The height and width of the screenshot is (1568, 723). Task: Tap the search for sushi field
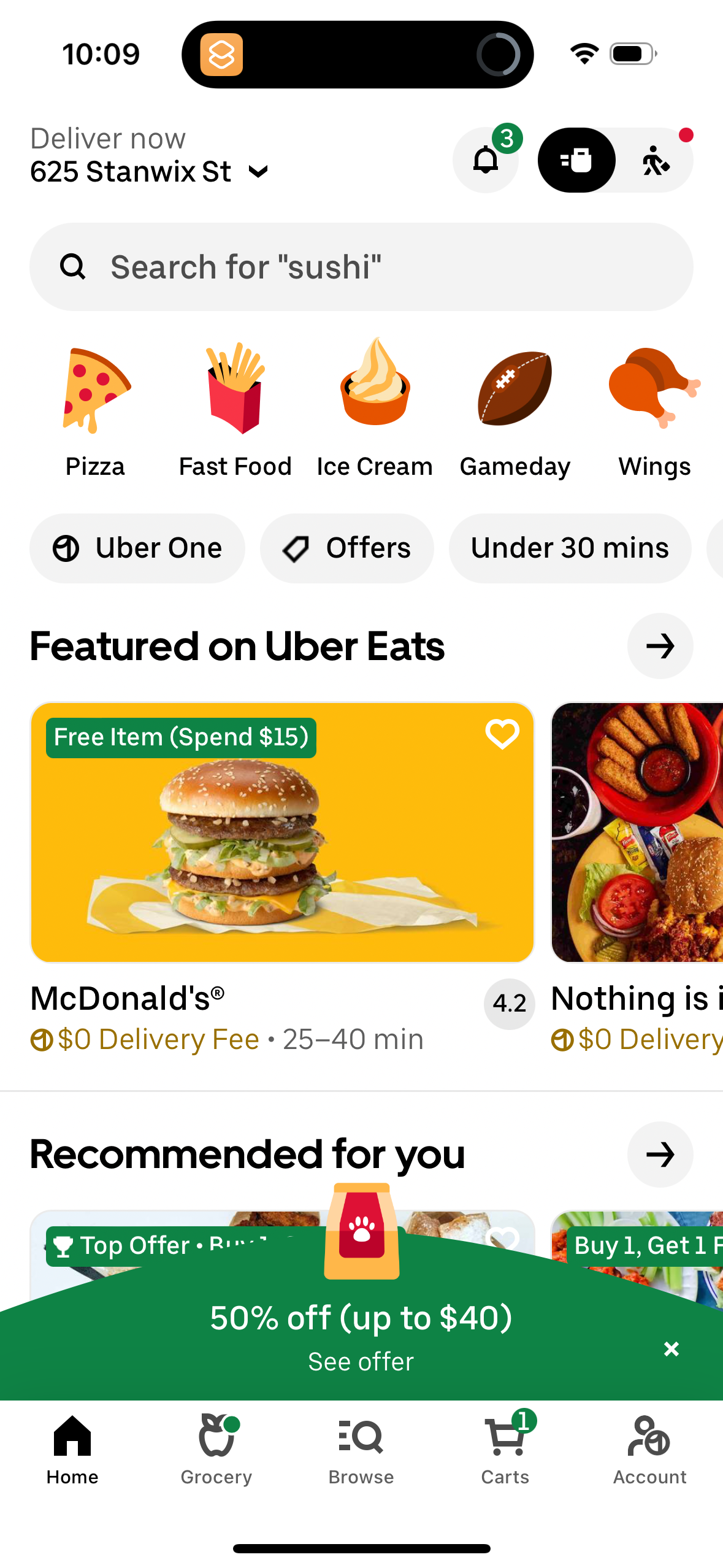tap(361, 266)
